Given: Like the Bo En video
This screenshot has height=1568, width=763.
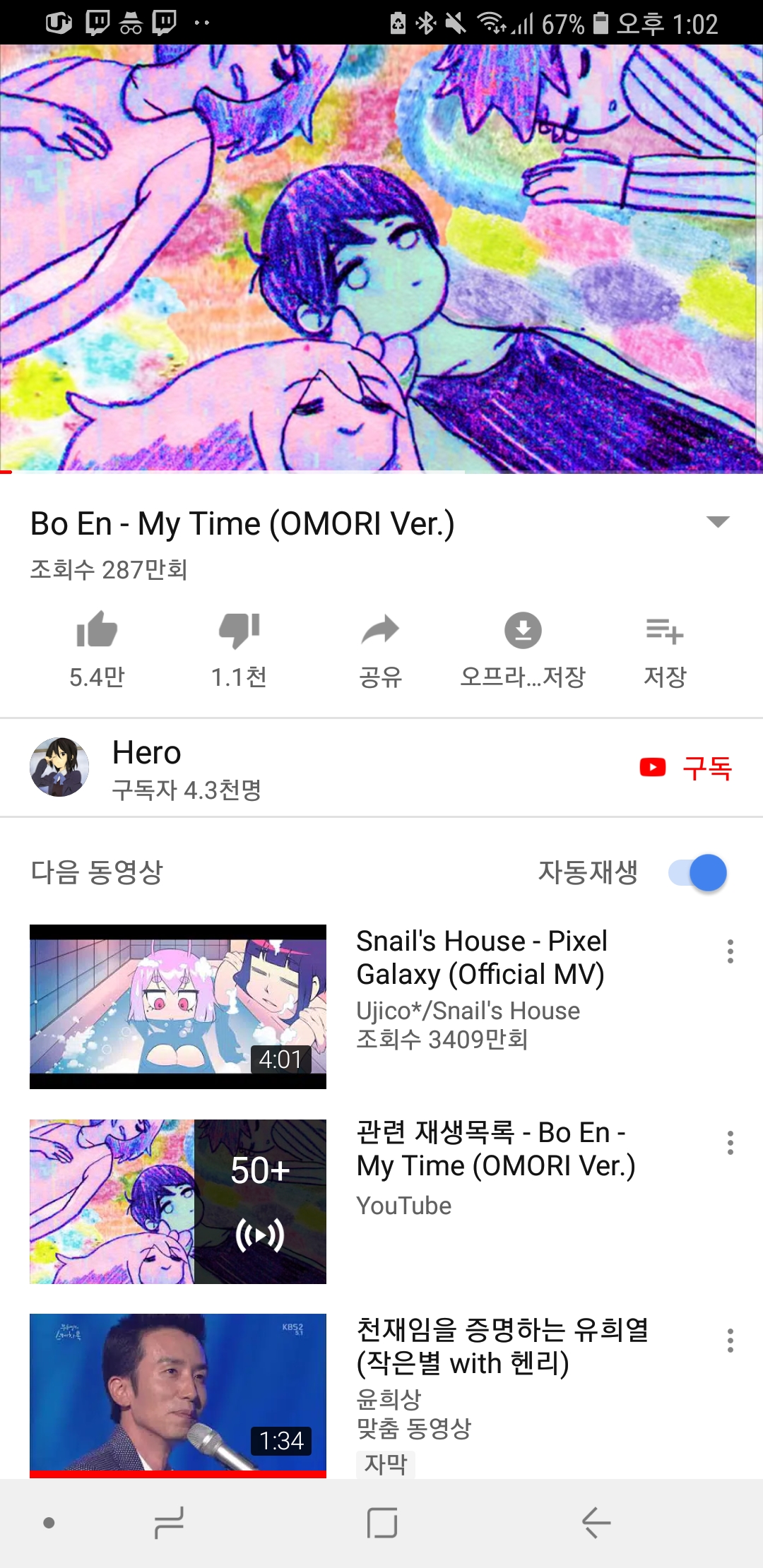Looking at the screenshot, I should coord(97,630).
